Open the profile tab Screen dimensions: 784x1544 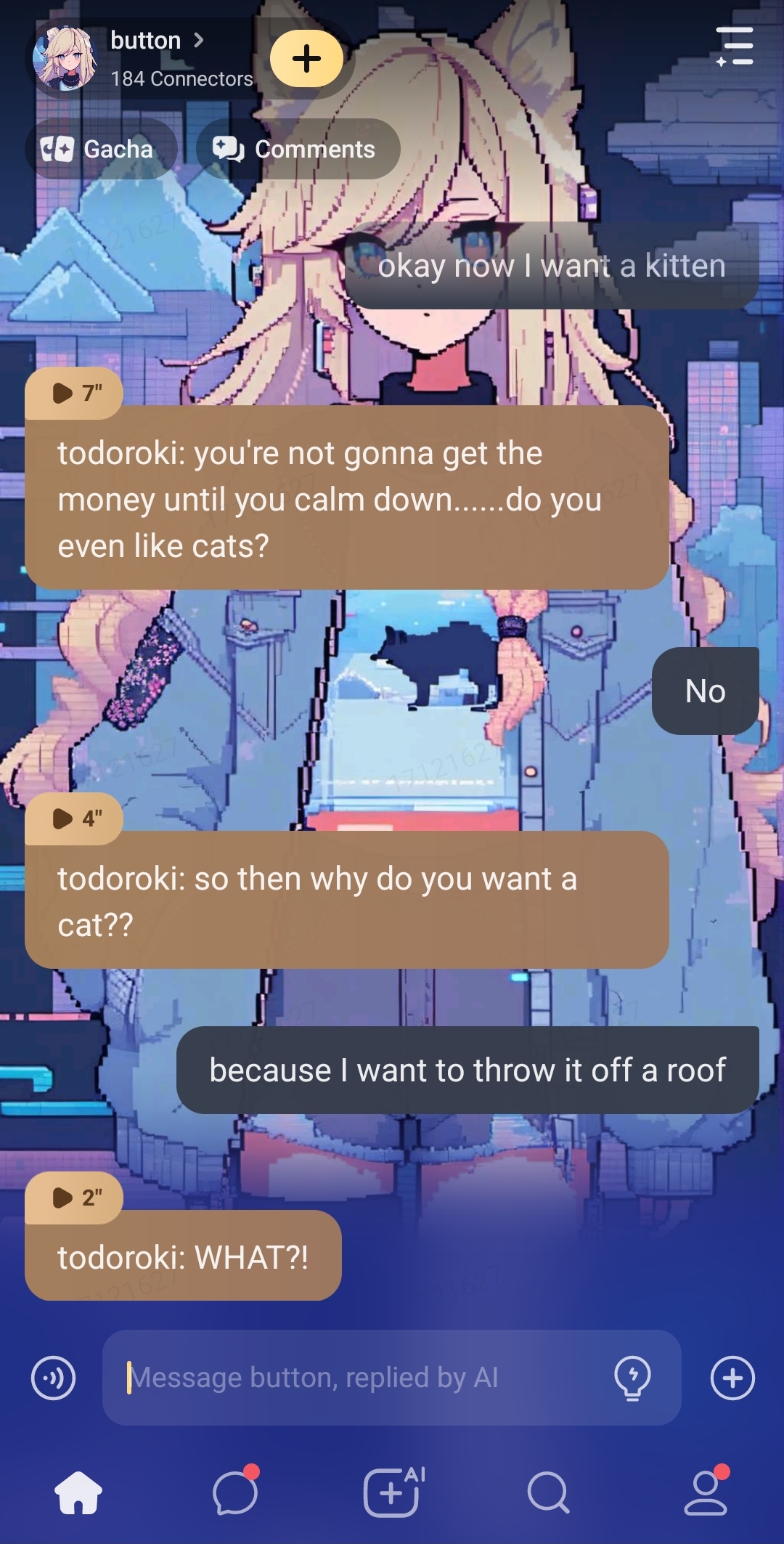pos(706,1493)
